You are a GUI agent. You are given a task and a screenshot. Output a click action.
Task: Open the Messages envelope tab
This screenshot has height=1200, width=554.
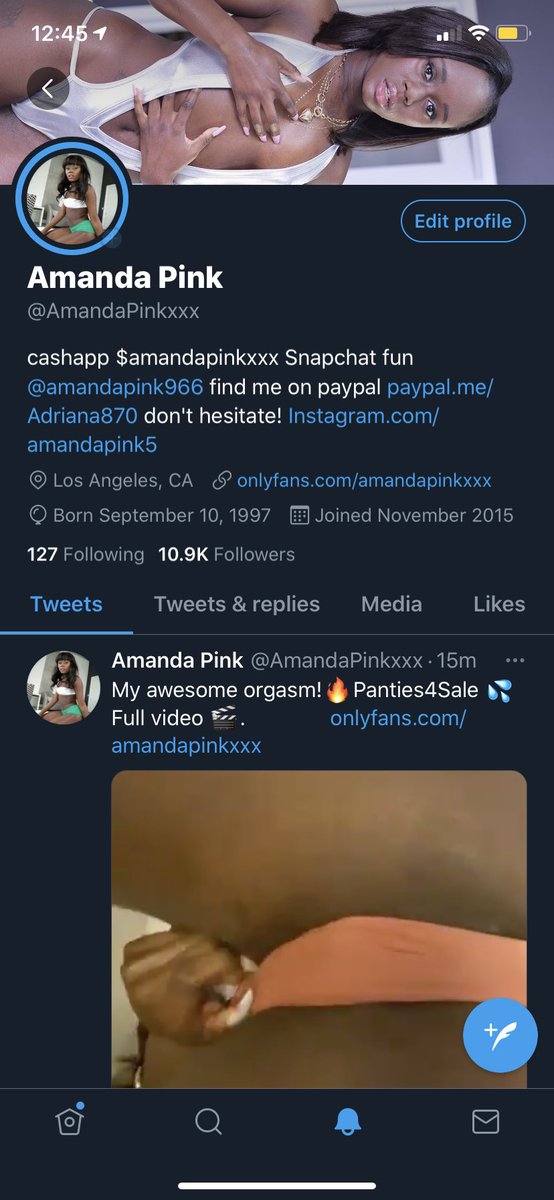tap(485, 1122)
